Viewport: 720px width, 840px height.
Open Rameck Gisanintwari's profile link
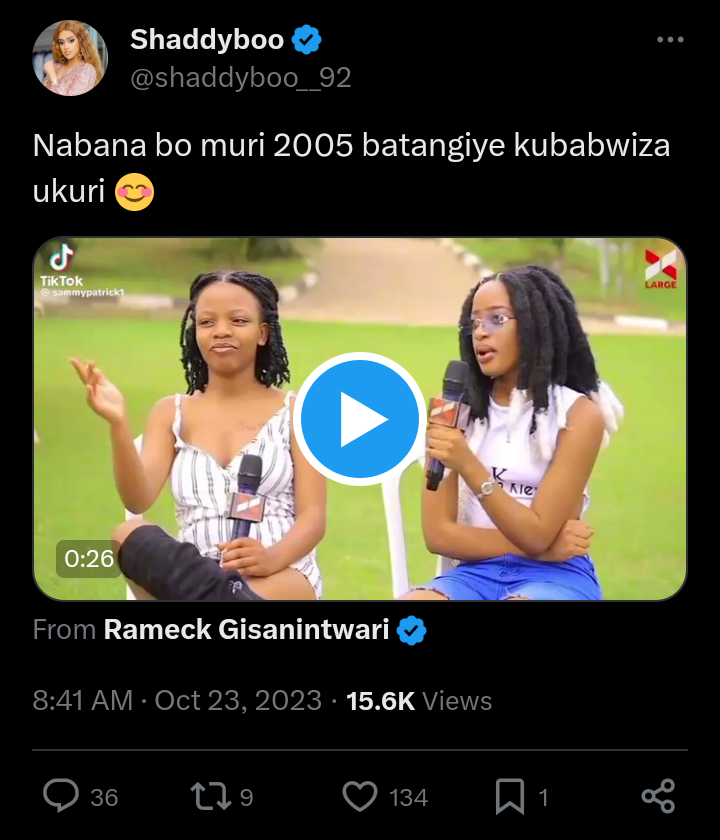click(246, 630)
